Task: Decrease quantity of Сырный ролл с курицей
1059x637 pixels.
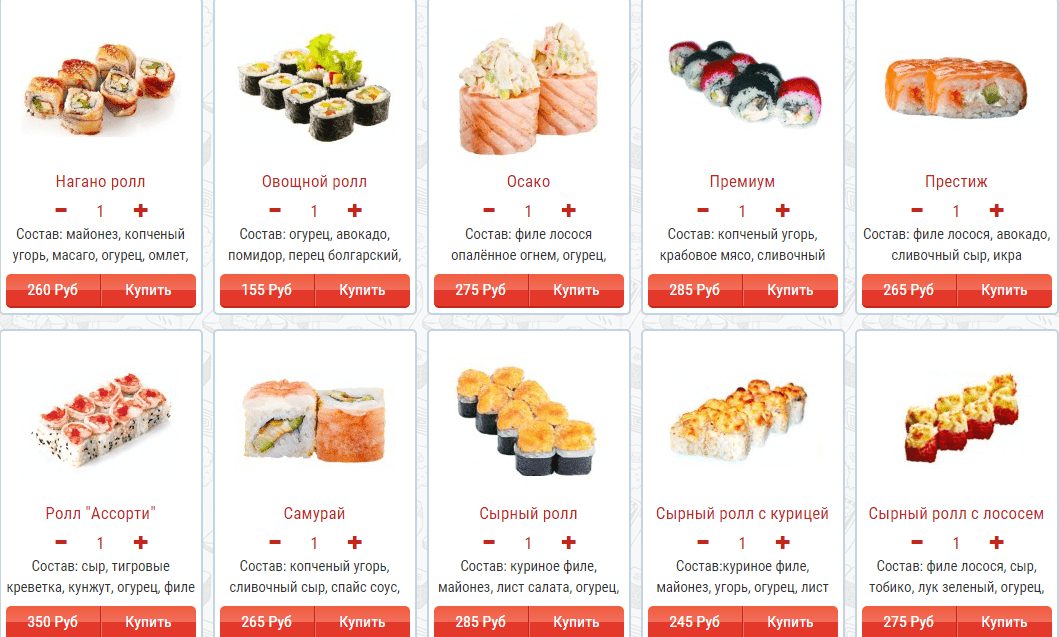Action: click(703, 543)
